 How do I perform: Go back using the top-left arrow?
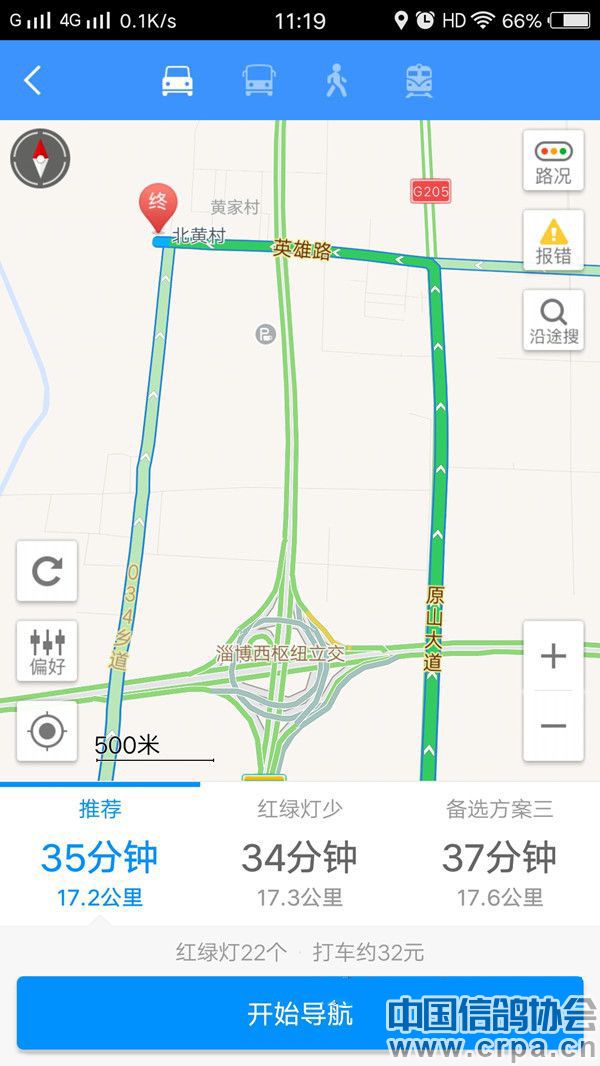[x=33, y=81]
